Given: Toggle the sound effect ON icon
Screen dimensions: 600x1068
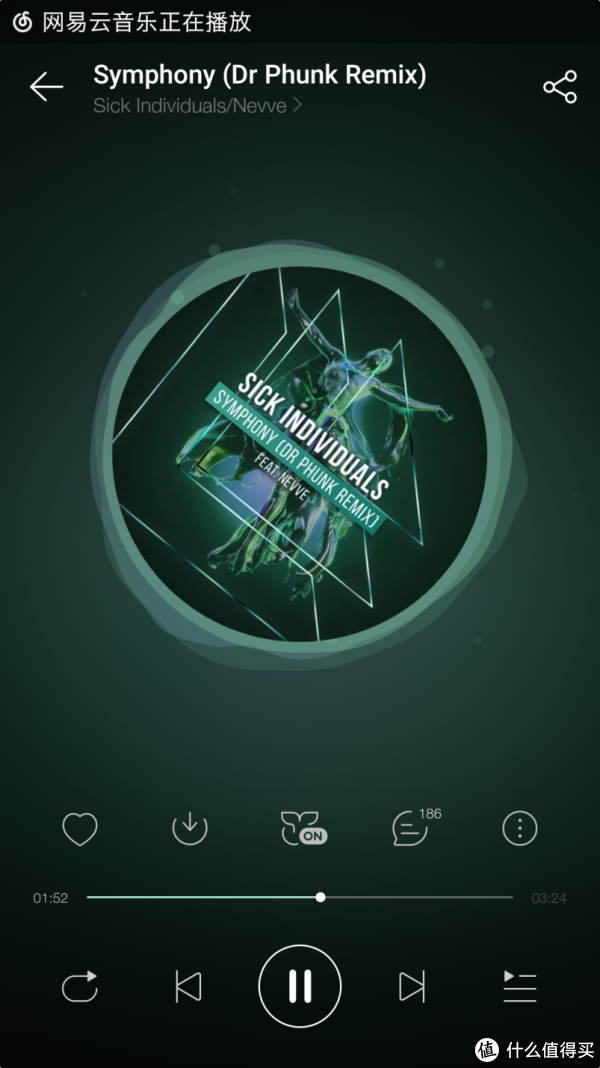Looking at the screenshot, I should [x=302, y=829].
